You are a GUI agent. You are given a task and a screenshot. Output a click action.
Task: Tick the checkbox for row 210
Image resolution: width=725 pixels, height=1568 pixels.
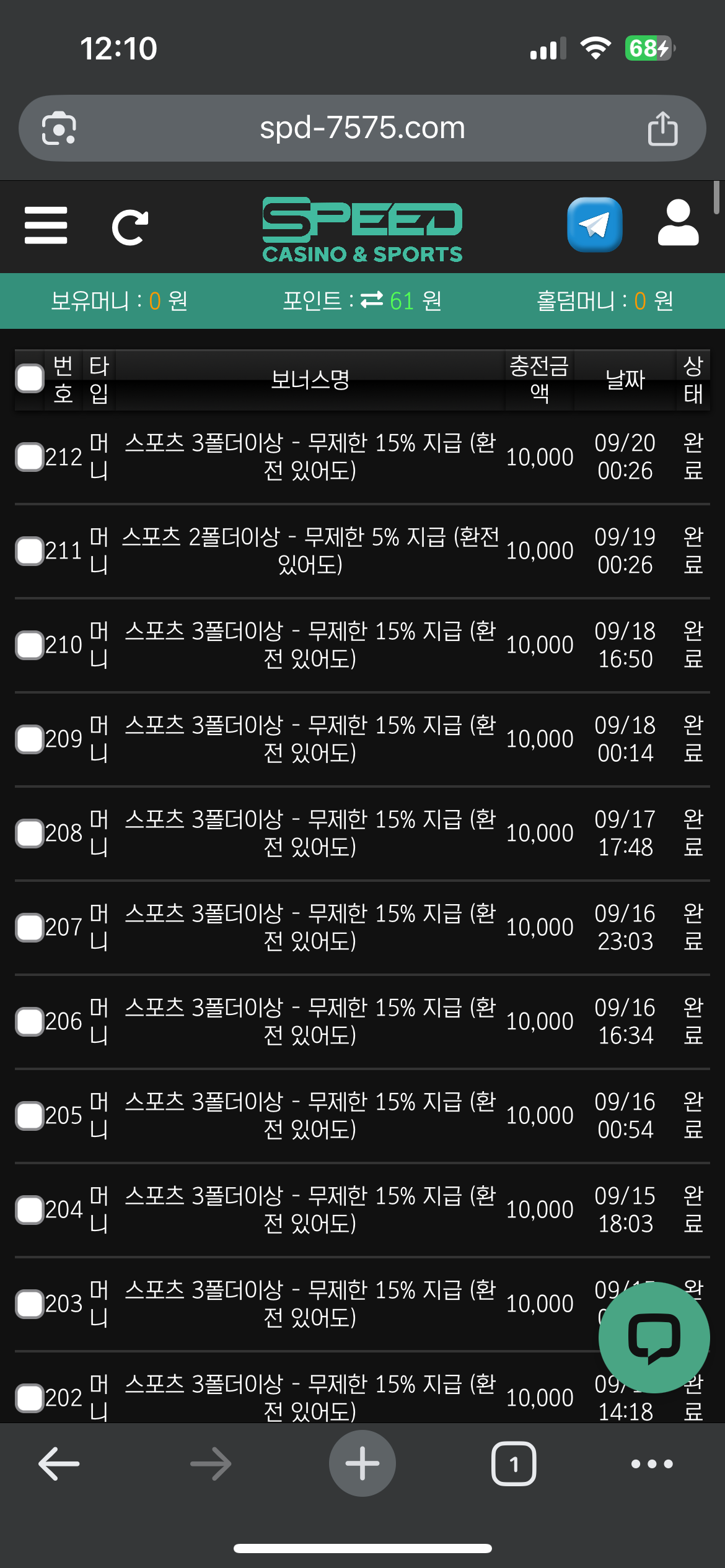(x=30, y=645)
